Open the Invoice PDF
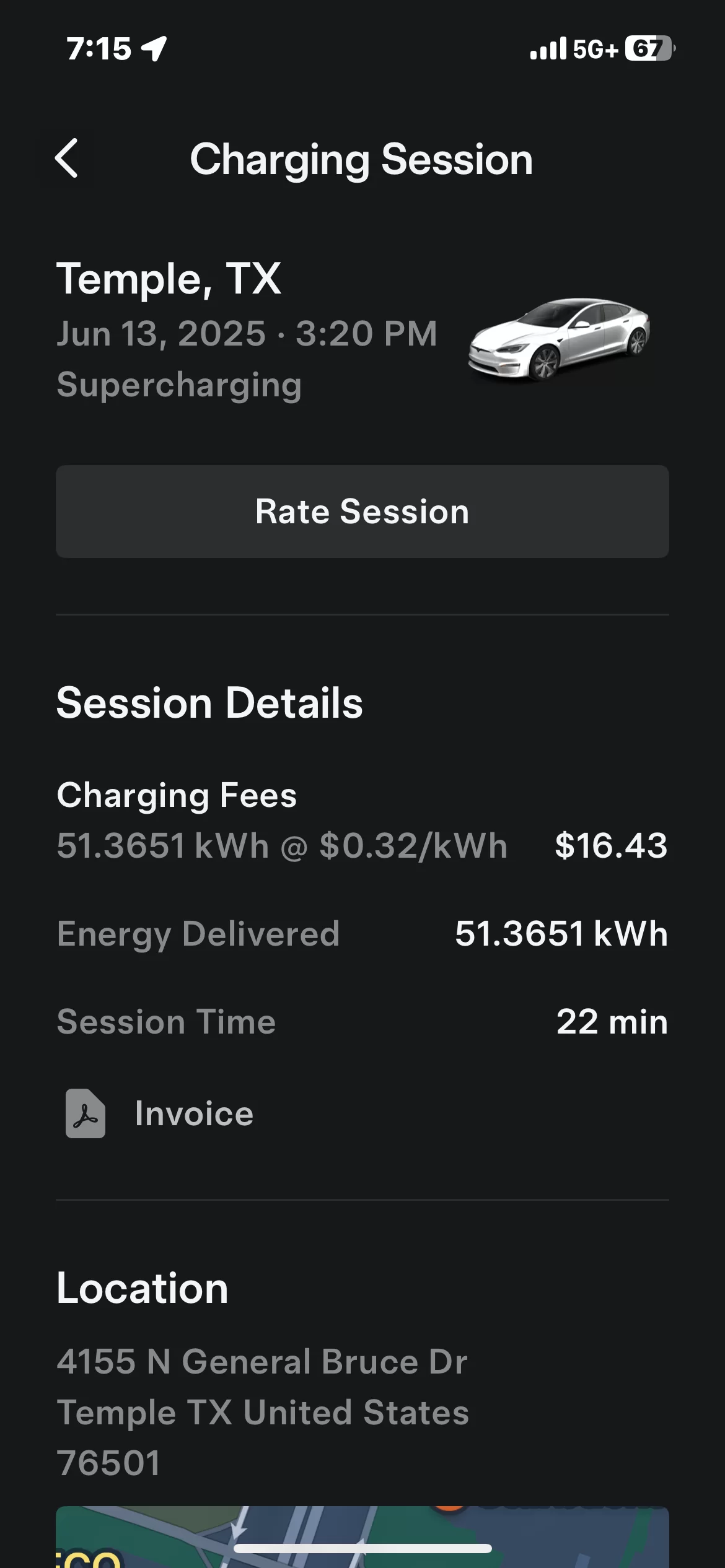This screenshot has height=1568, width=725. 160,1113
